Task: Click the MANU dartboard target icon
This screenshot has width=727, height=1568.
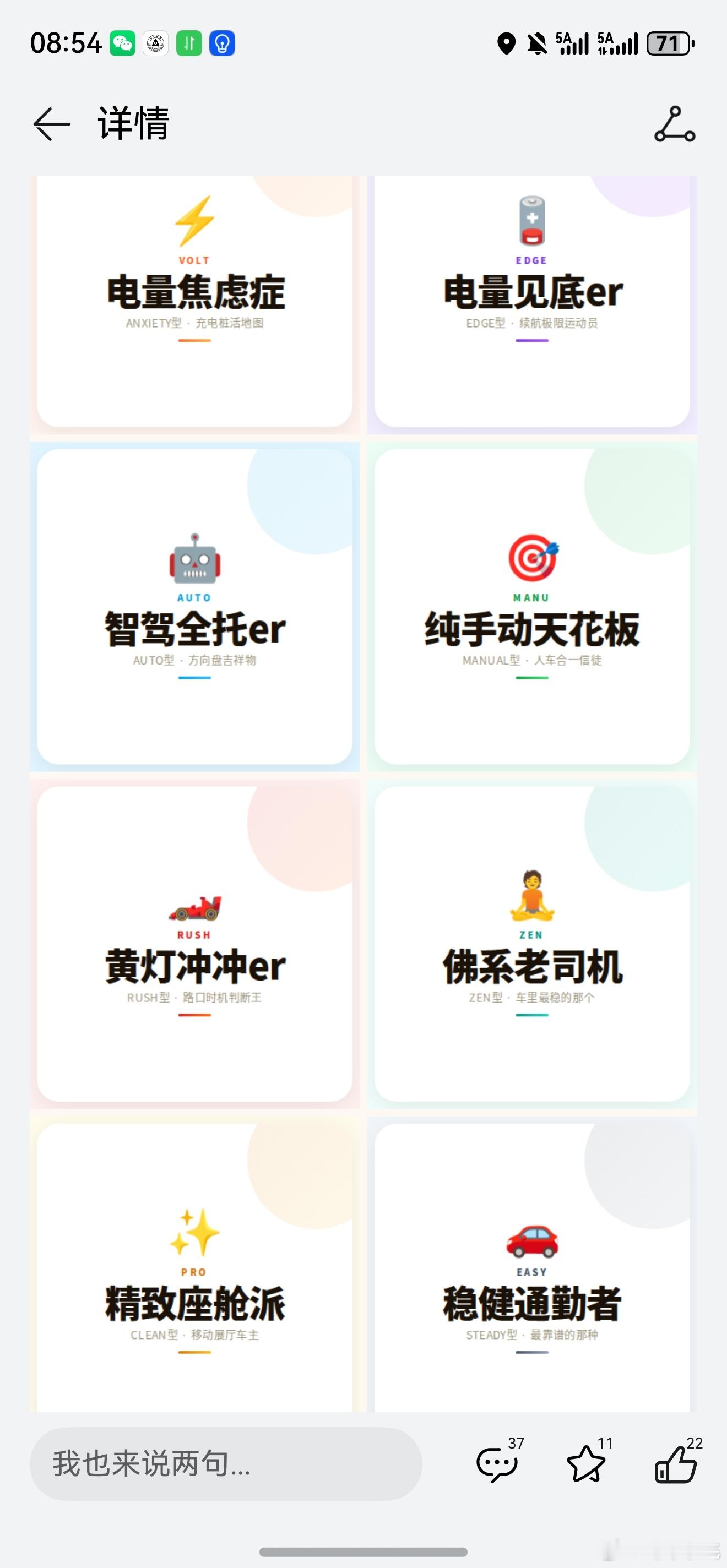Action: pyautogui.click(x=531, y=559)
